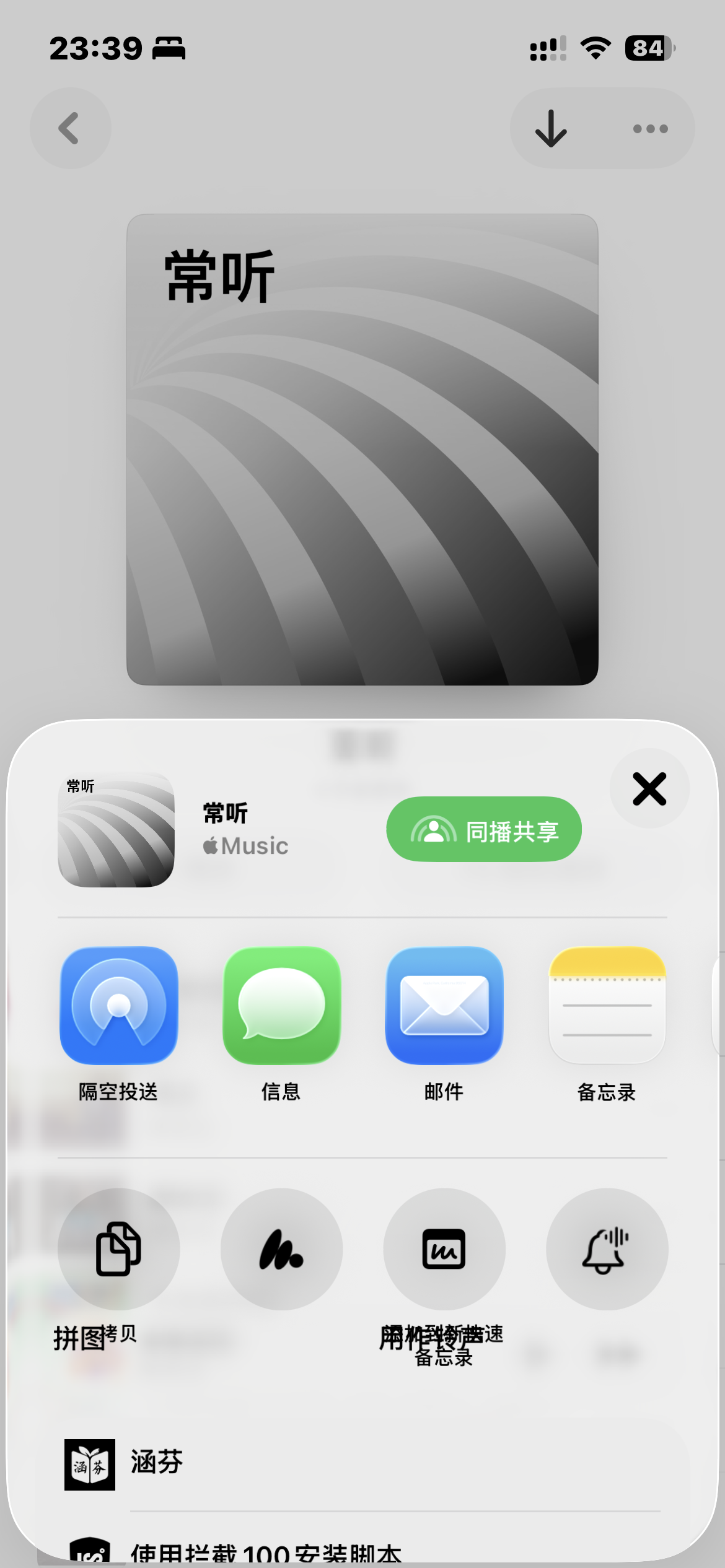Download the playlist with arrow icon
The width and height of the screenshot is (725, 1568).
(551, 128)
